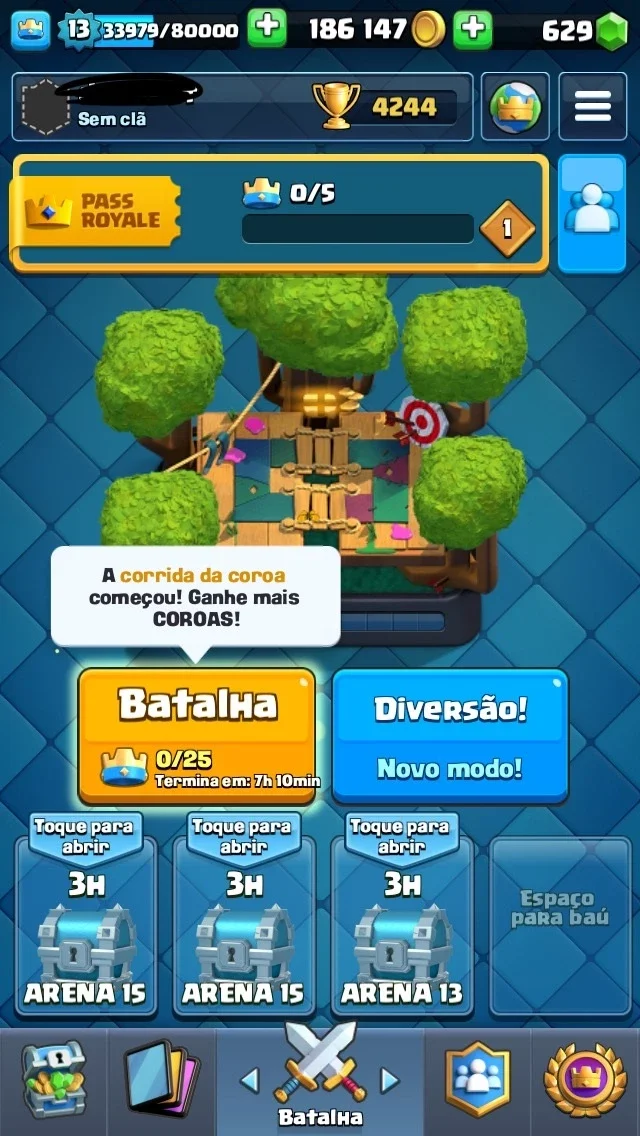Add experience with the plus next to the XP bar

[x=267, y=28]
